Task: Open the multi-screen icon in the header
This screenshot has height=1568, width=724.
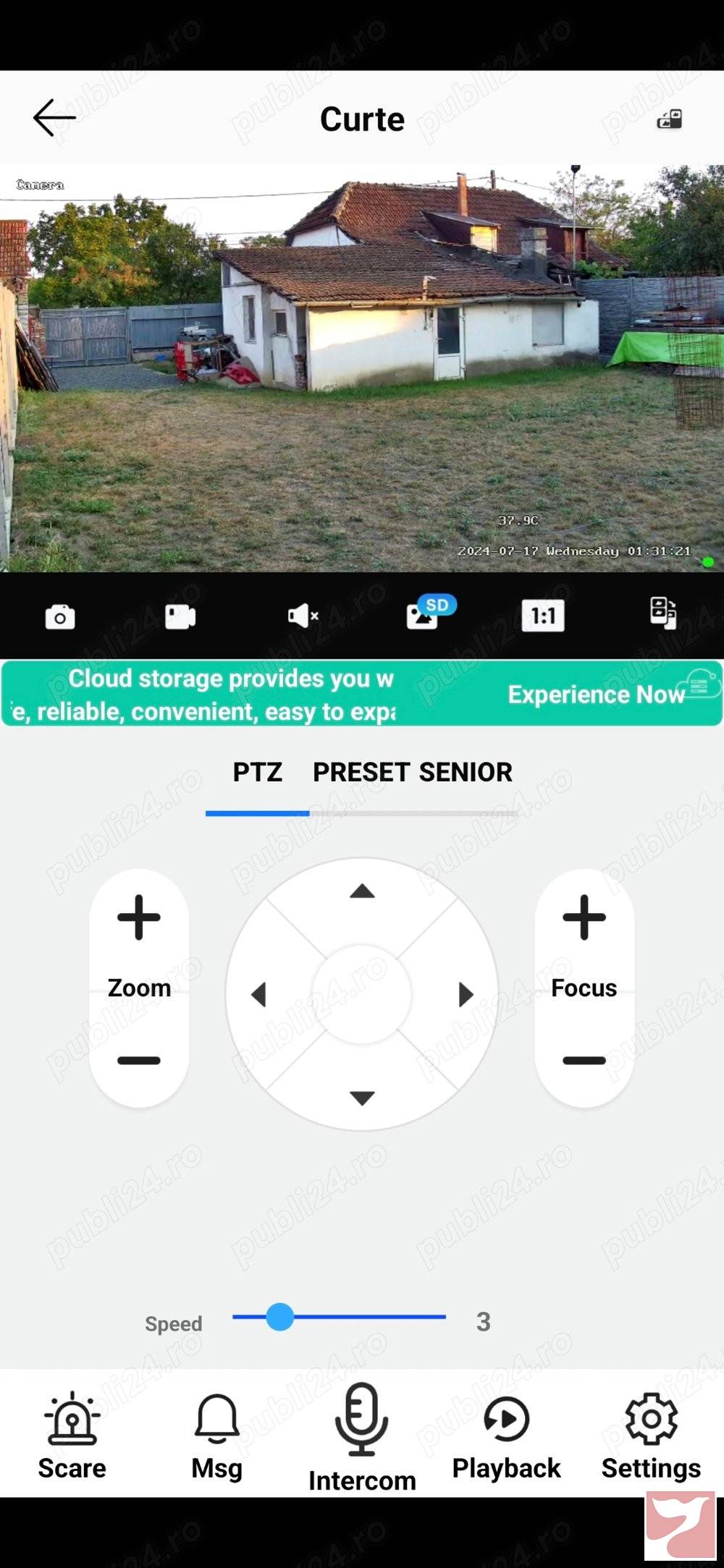Action: coord(669,119)
